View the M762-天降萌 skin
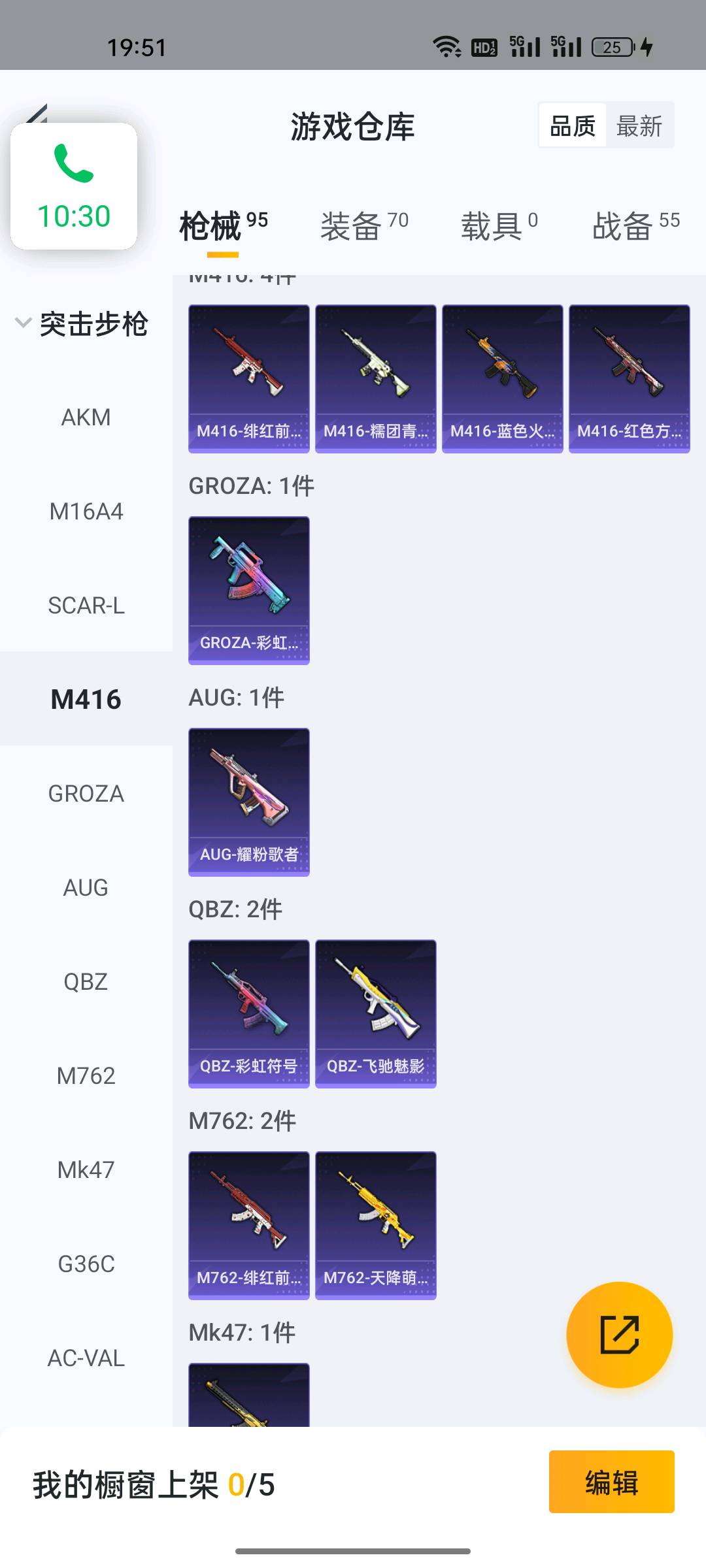This screenshot has height=1568, width=706. pos(375,1225)
